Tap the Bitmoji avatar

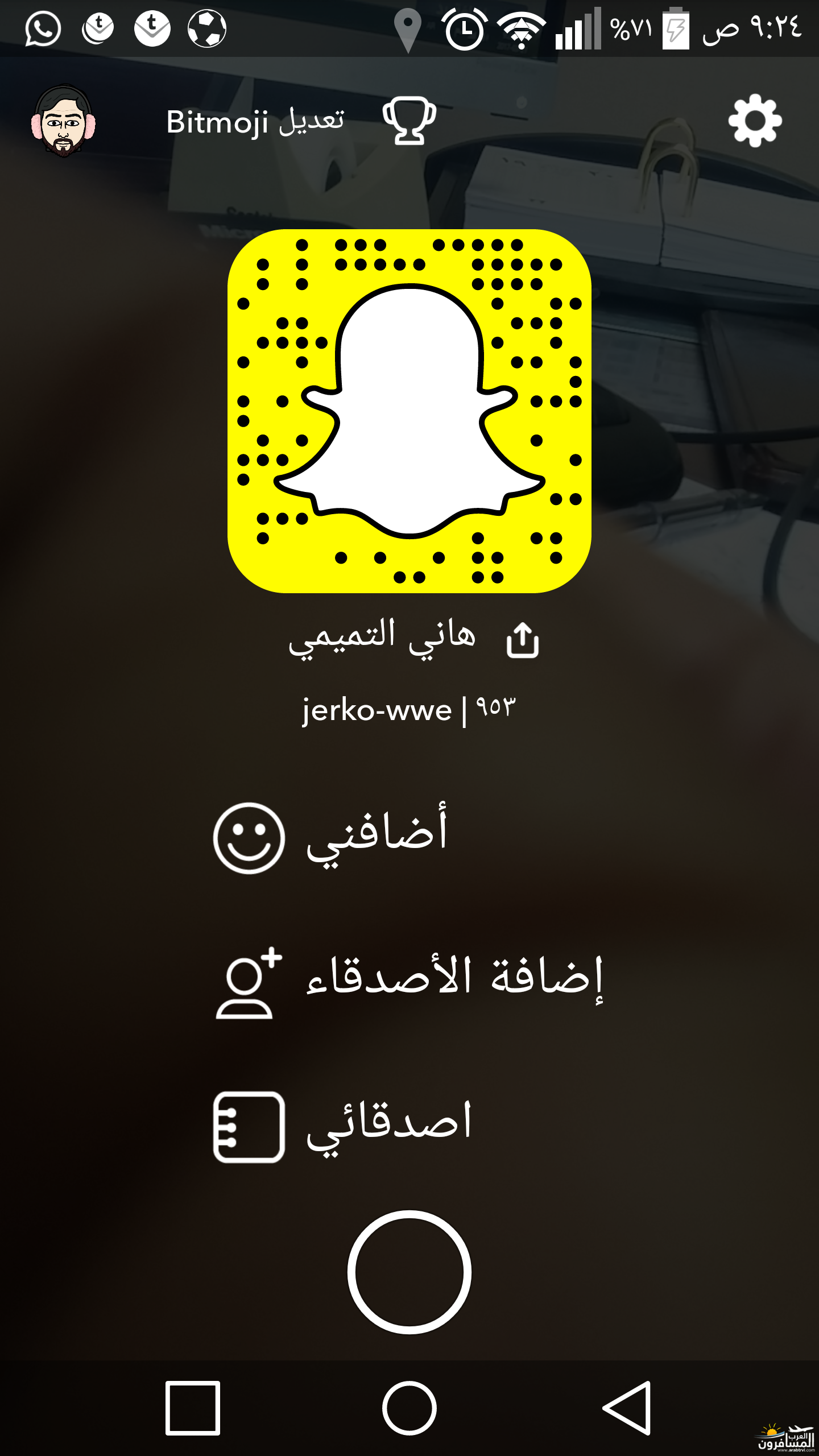tap(63, 121)
